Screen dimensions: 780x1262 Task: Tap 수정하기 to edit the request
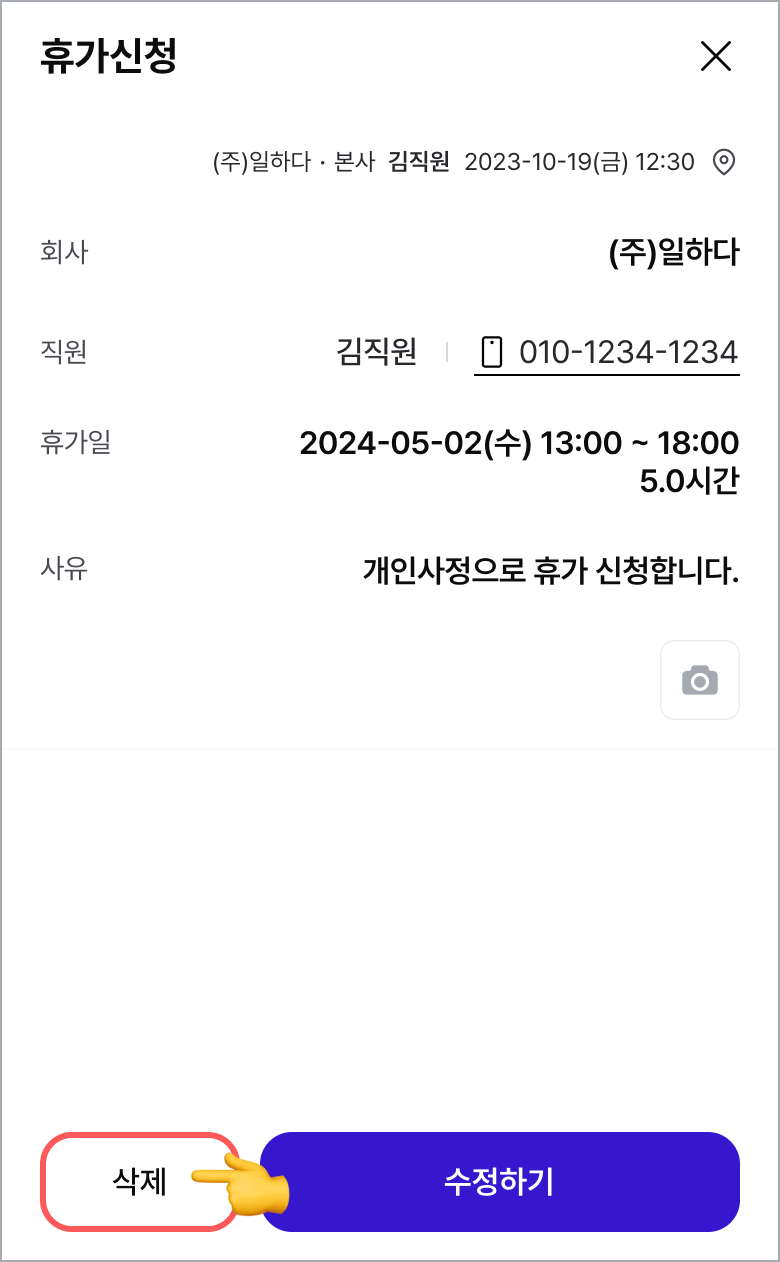click(x=500, y=1182)
